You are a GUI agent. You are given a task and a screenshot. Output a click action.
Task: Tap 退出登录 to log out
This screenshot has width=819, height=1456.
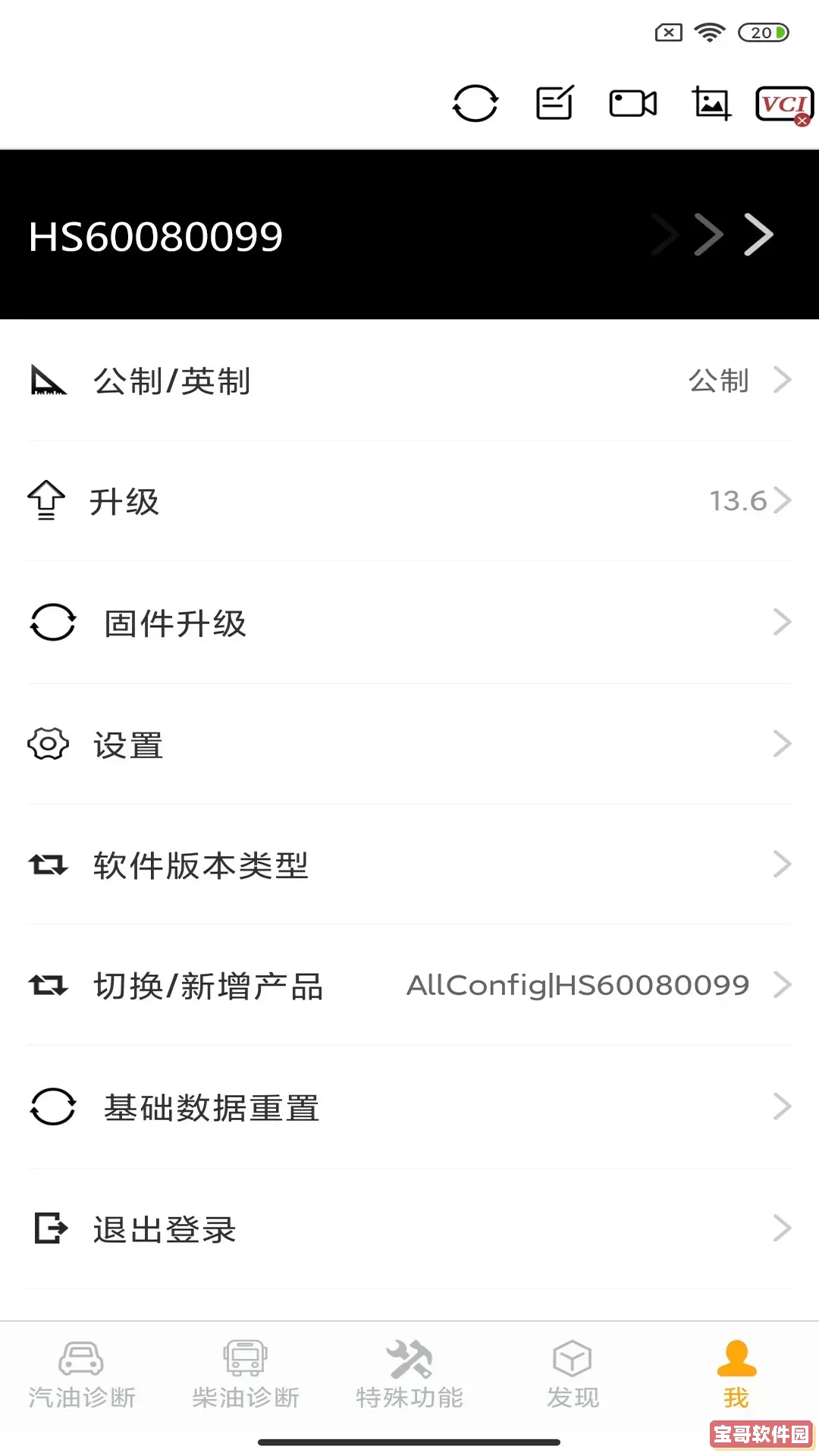[409, 1228]
